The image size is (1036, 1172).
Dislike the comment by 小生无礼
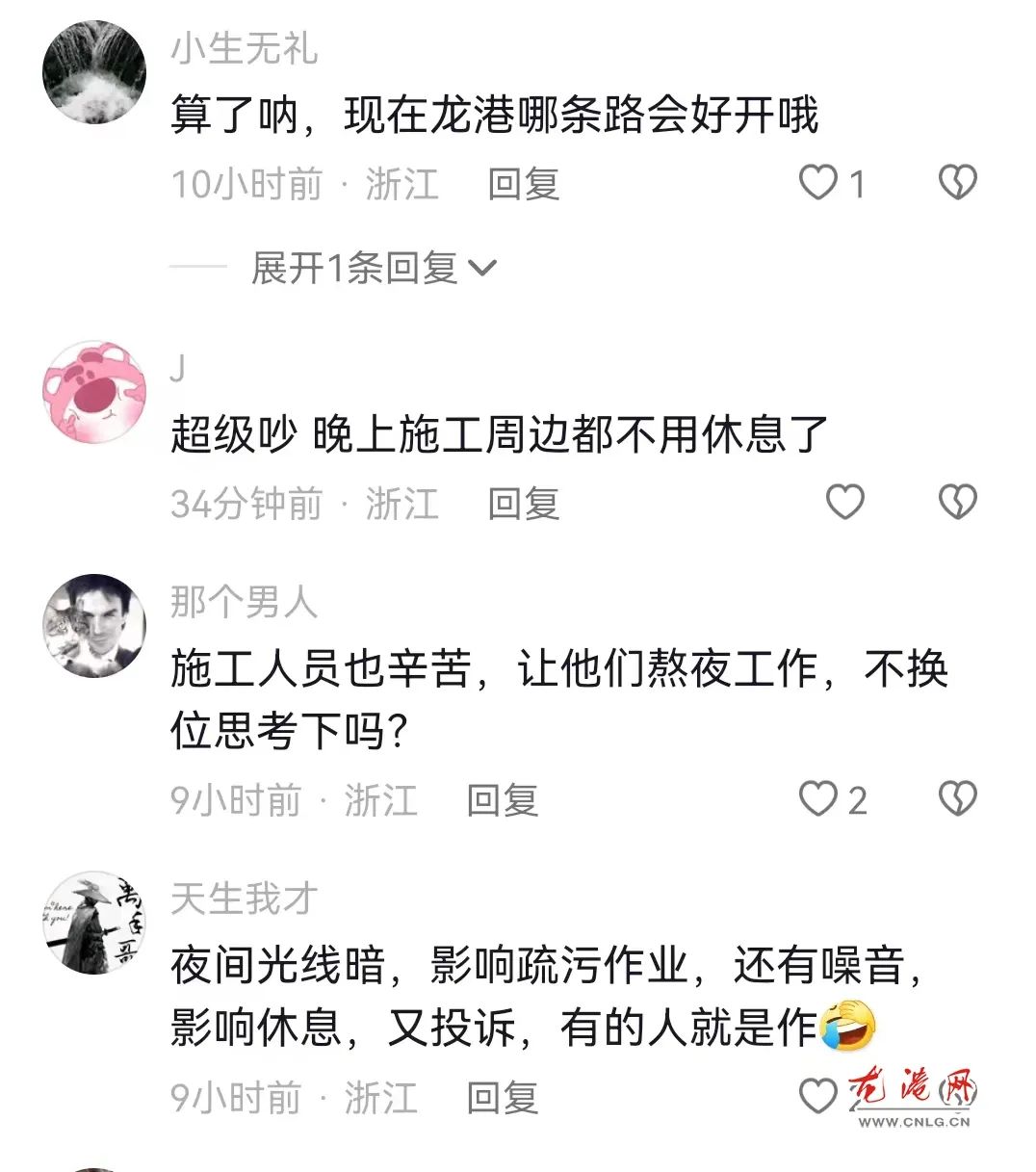(x=957, y=182)
